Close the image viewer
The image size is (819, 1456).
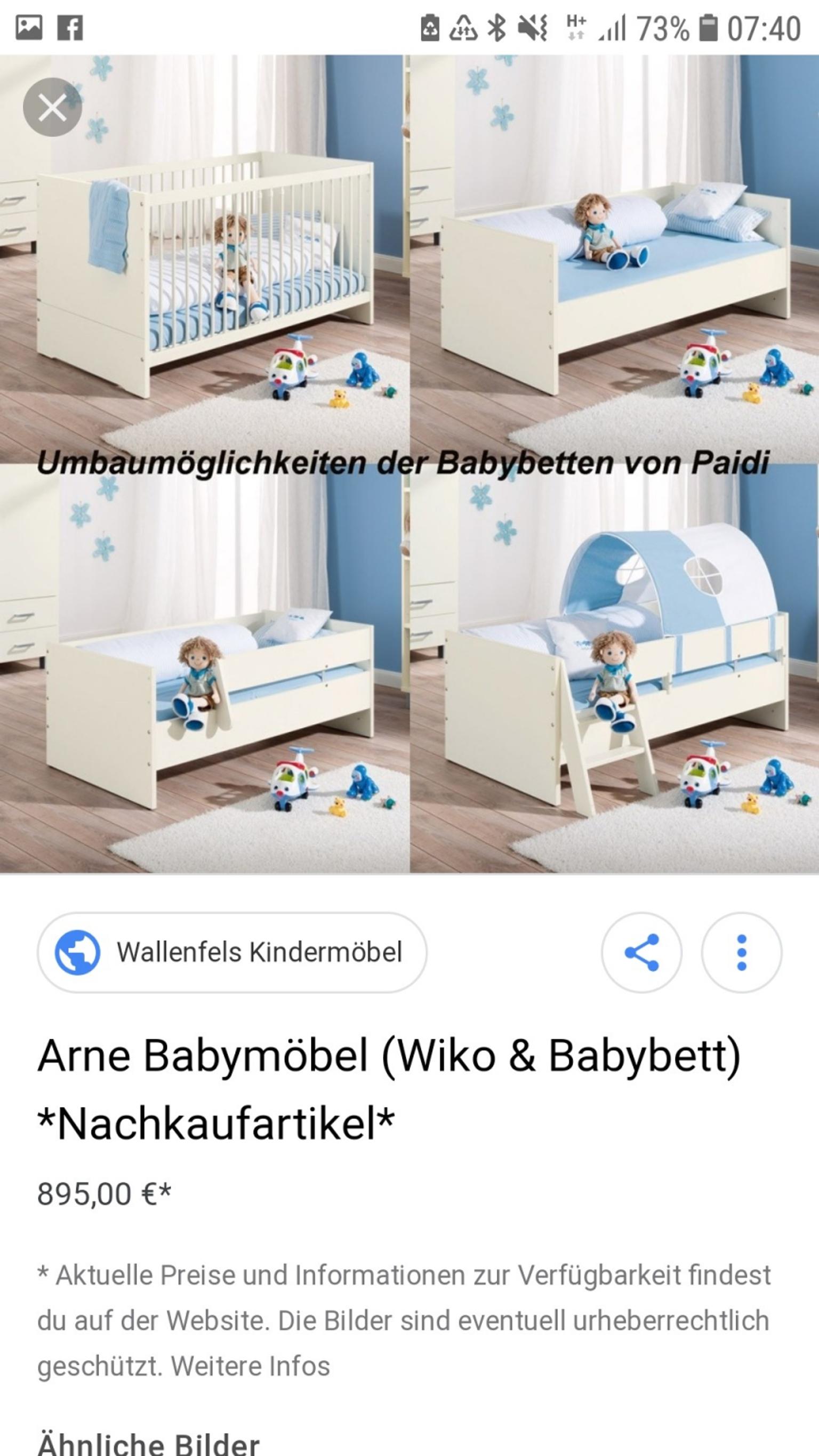point(52,107)
